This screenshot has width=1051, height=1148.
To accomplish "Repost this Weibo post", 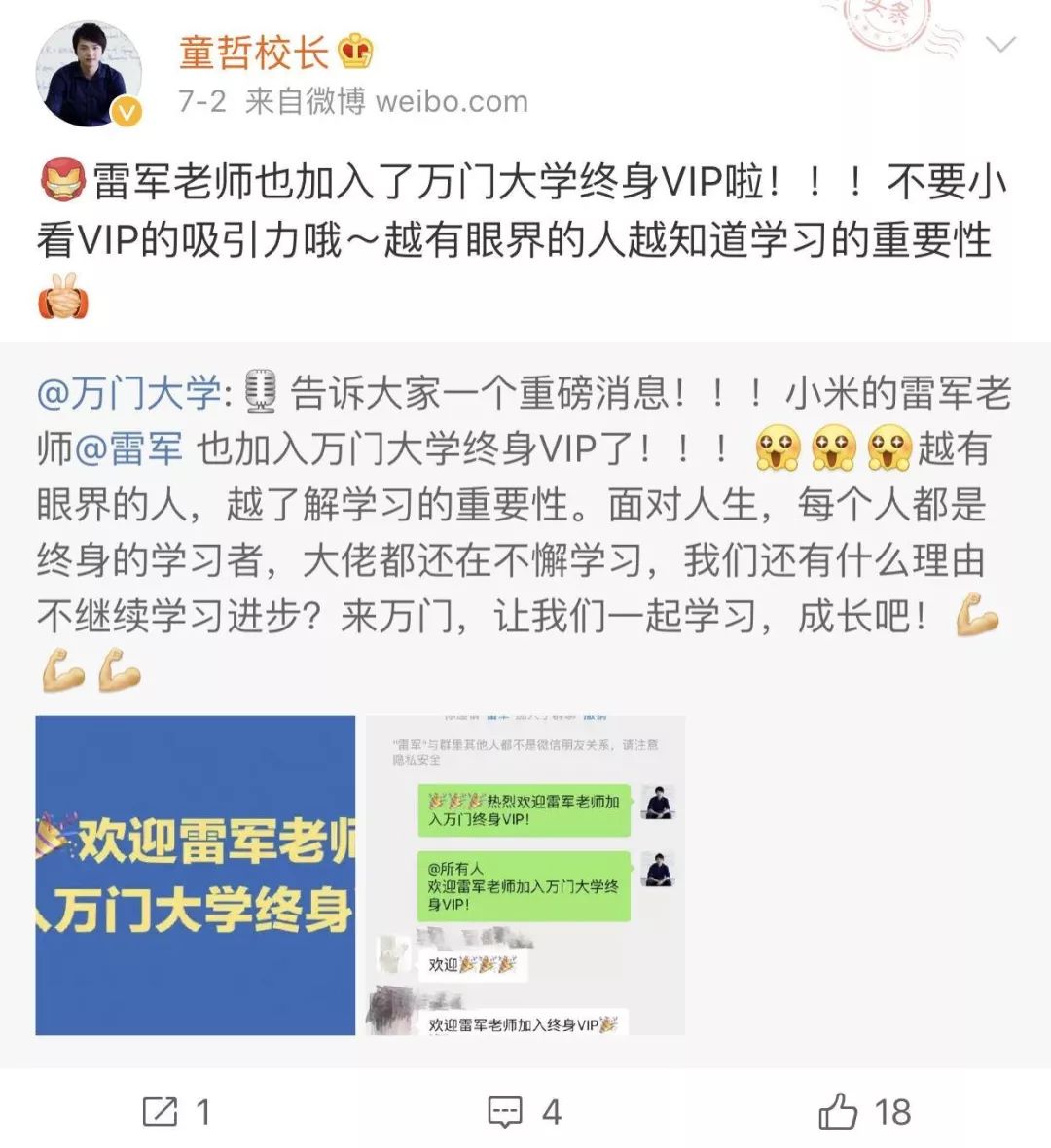I will (x=176, y=1111).
